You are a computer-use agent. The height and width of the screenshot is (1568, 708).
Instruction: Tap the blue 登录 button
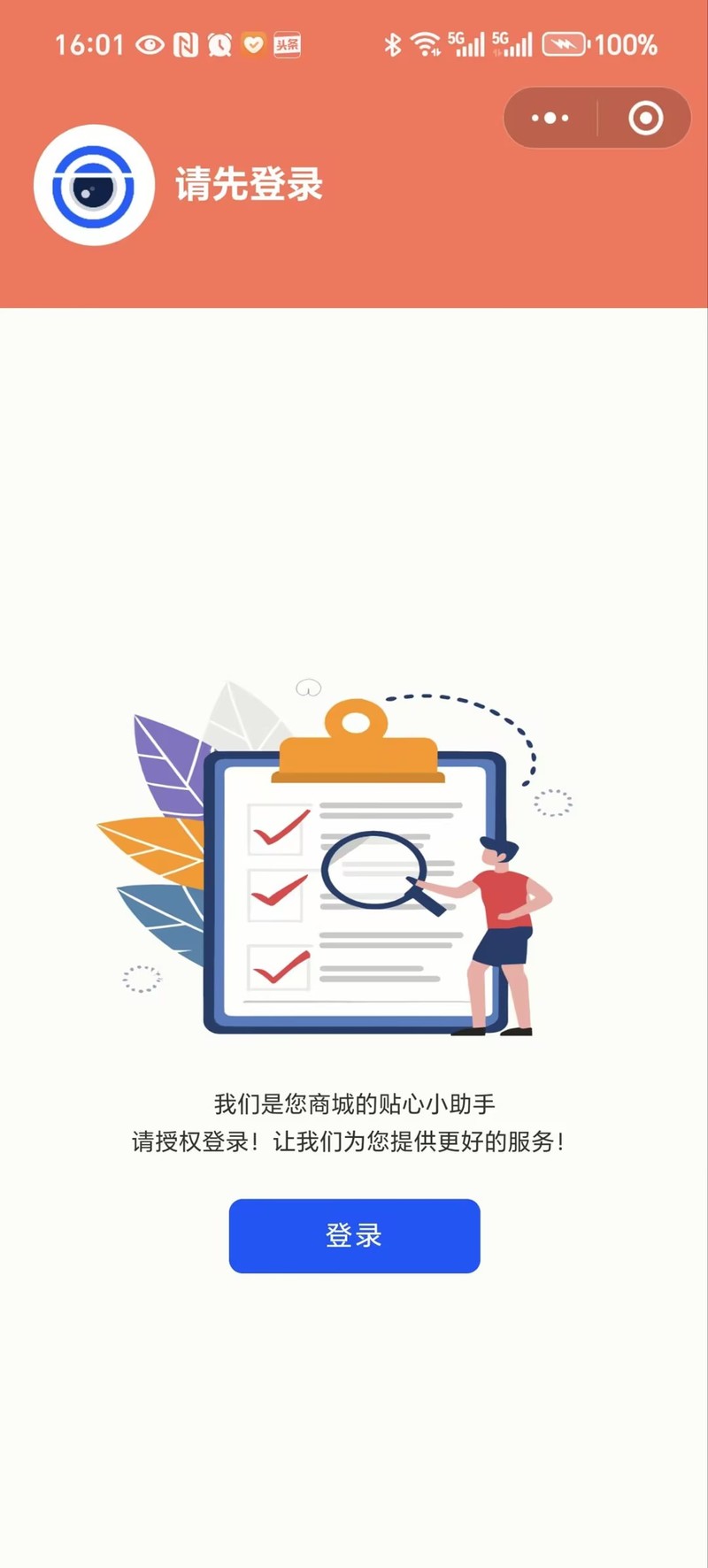(354, 1235)
